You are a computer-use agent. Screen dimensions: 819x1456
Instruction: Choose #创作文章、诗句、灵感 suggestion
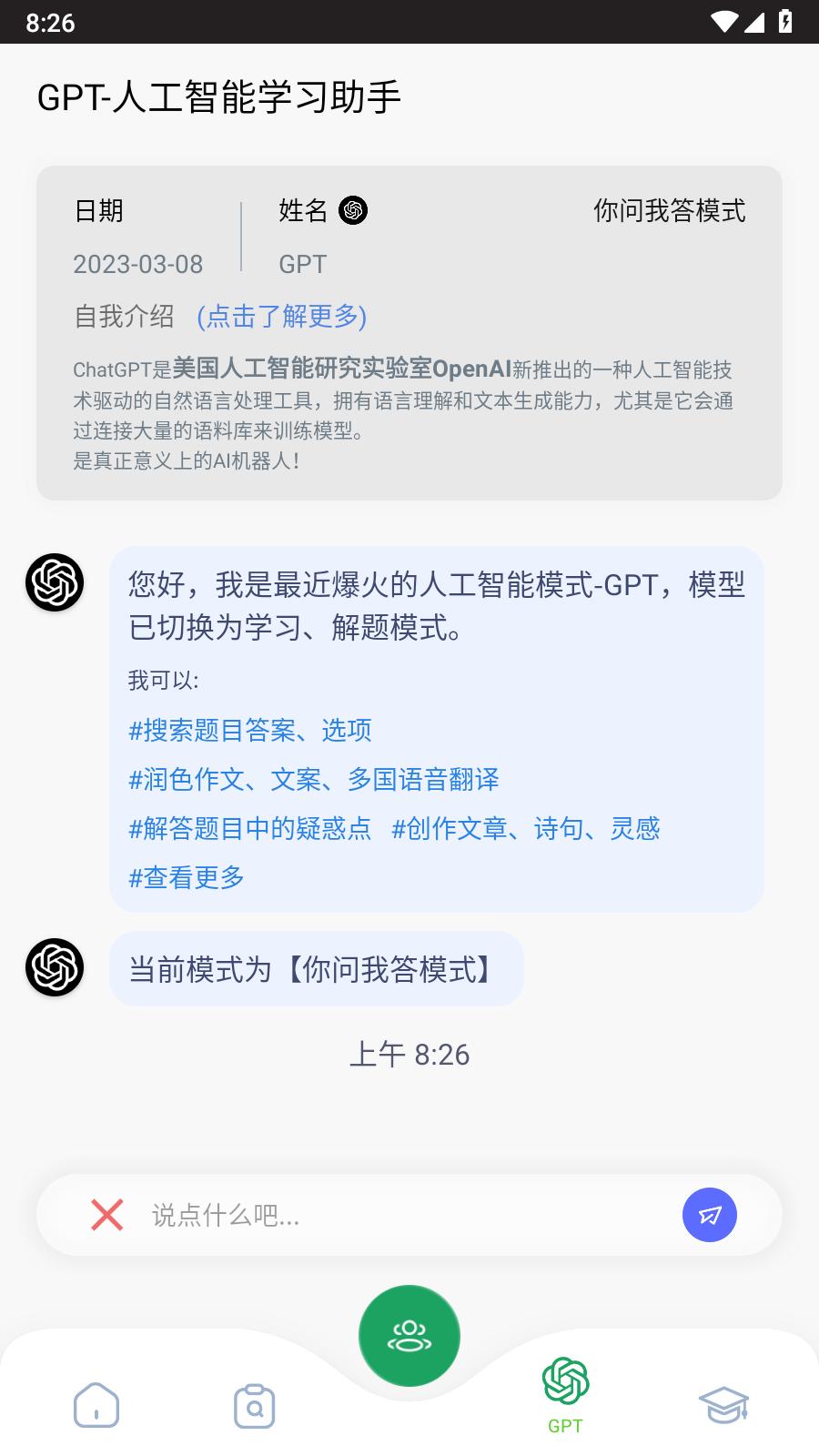525,828
